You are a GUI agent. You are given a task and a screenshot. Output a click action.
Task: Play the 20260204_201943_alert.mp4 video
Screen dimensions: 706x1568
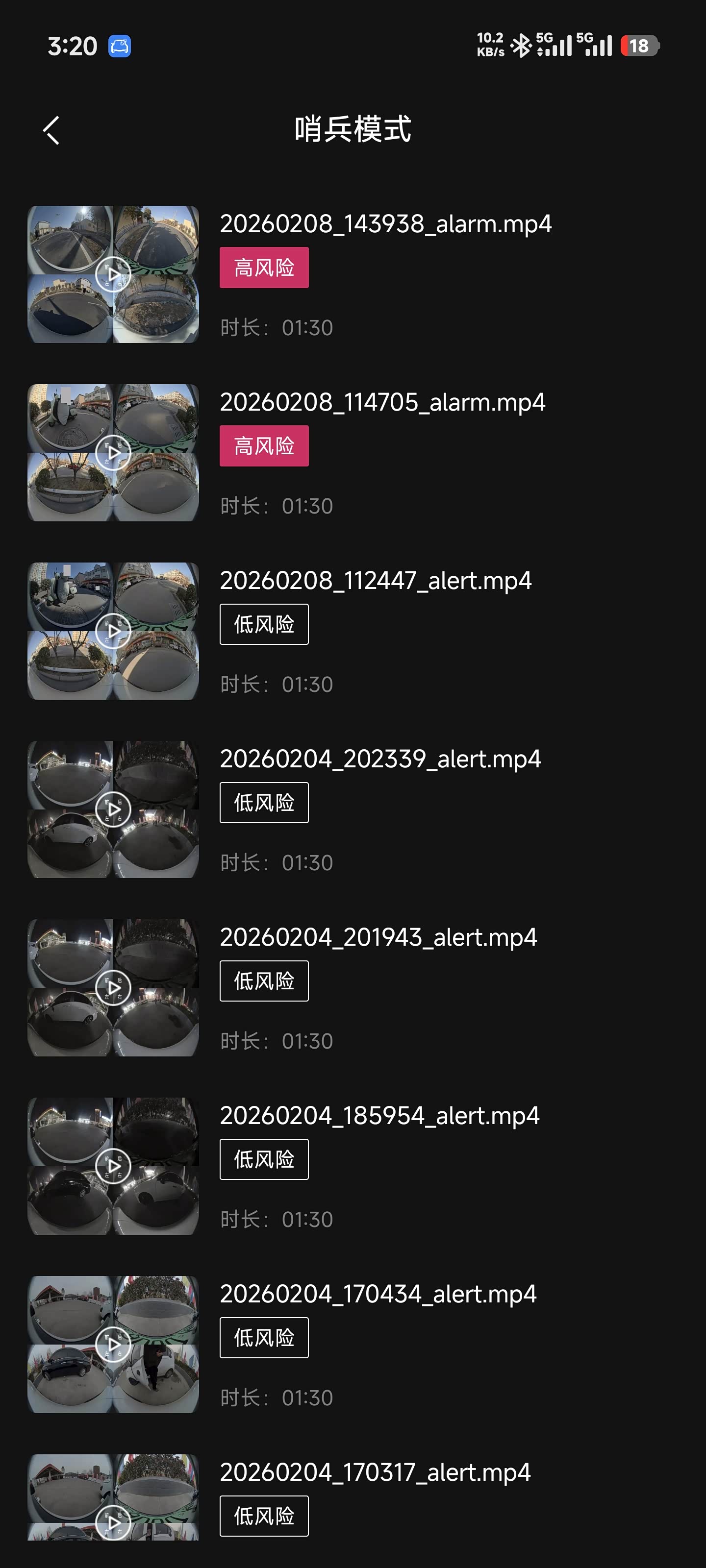click(x=113, y=988)
